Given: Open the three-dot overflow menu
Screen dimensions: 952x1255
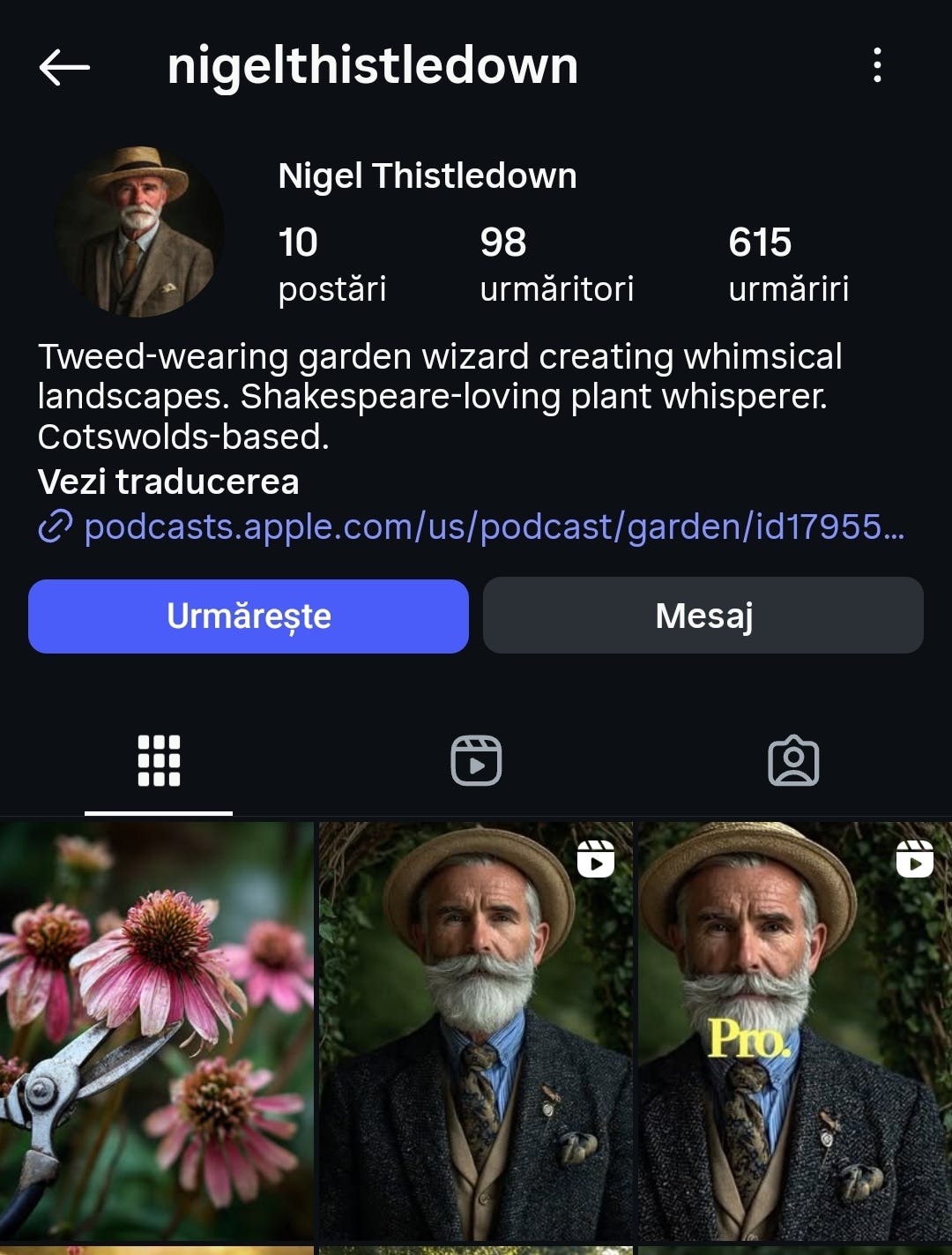Looking at the screenshot, I should [876, 66].
